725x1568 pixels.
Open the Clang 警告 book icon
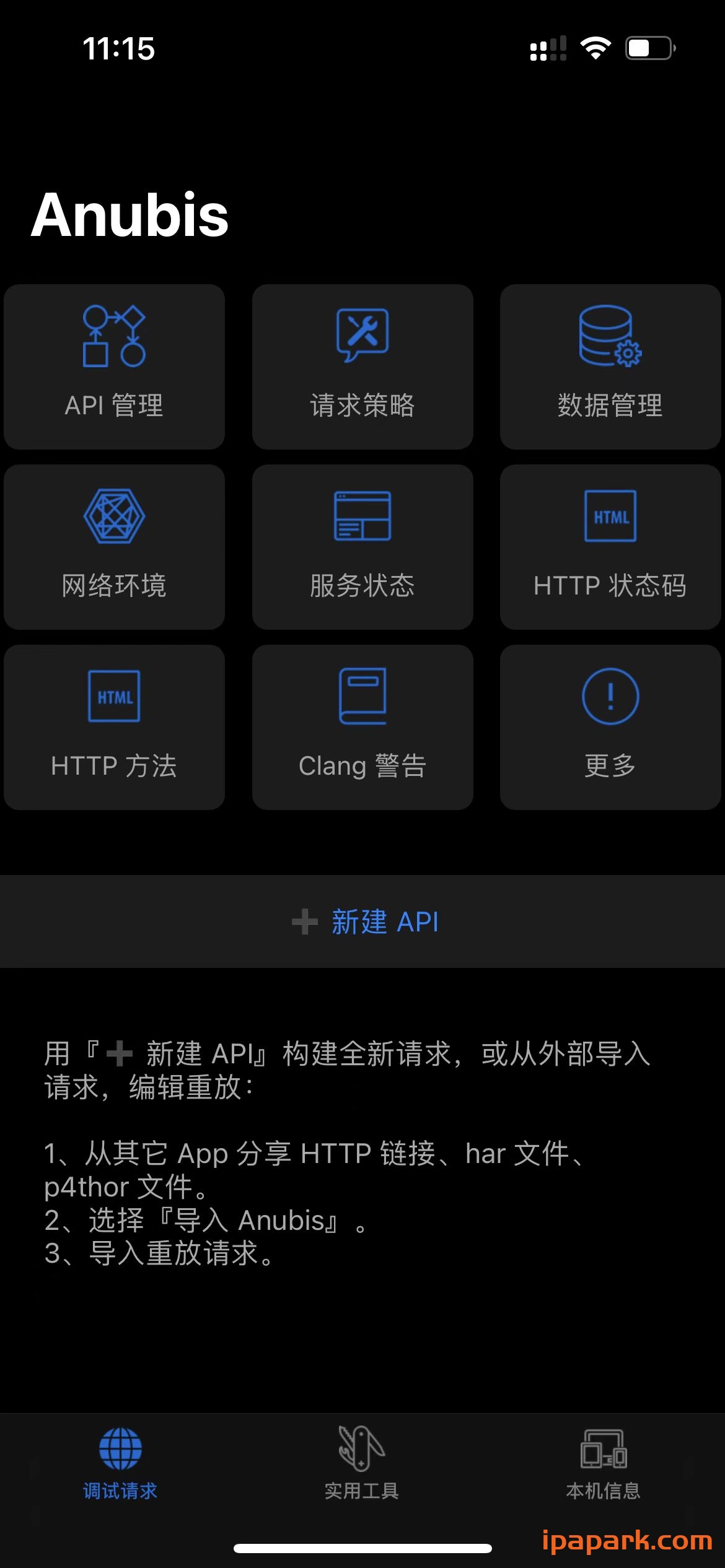[362, 695]
